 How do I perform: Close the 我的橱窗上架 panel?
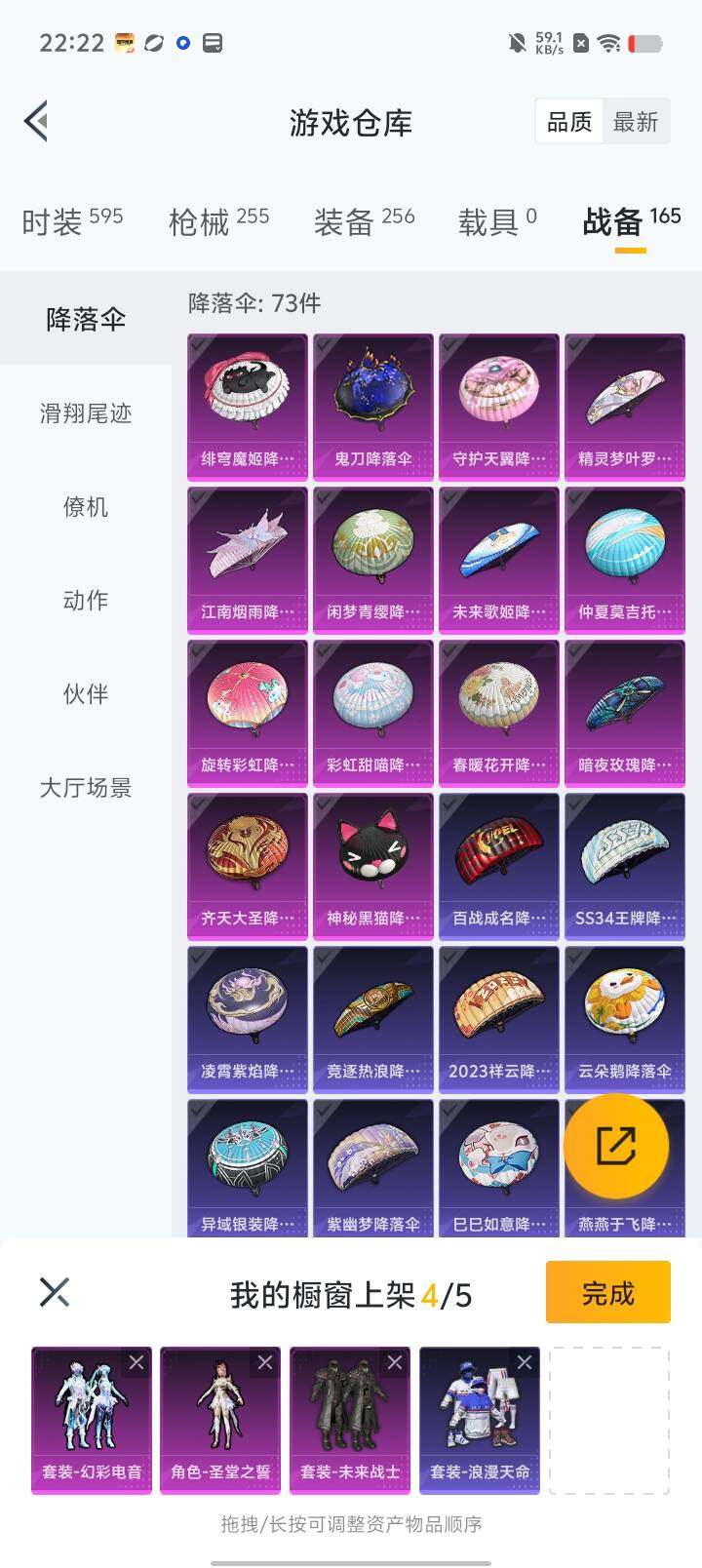(x=54, y=1293)
